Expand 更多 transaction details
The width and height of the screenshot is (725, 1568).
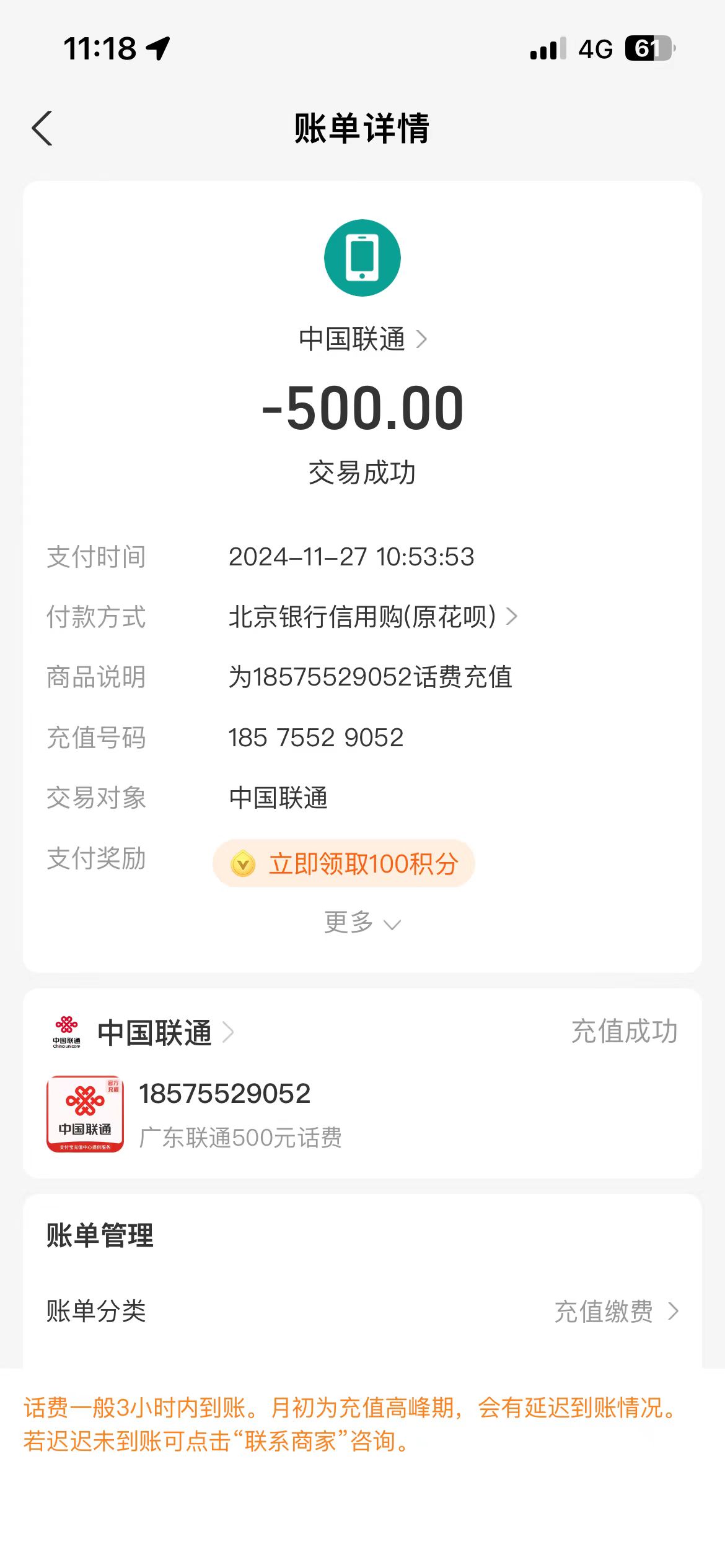click(x=362, y=923)
